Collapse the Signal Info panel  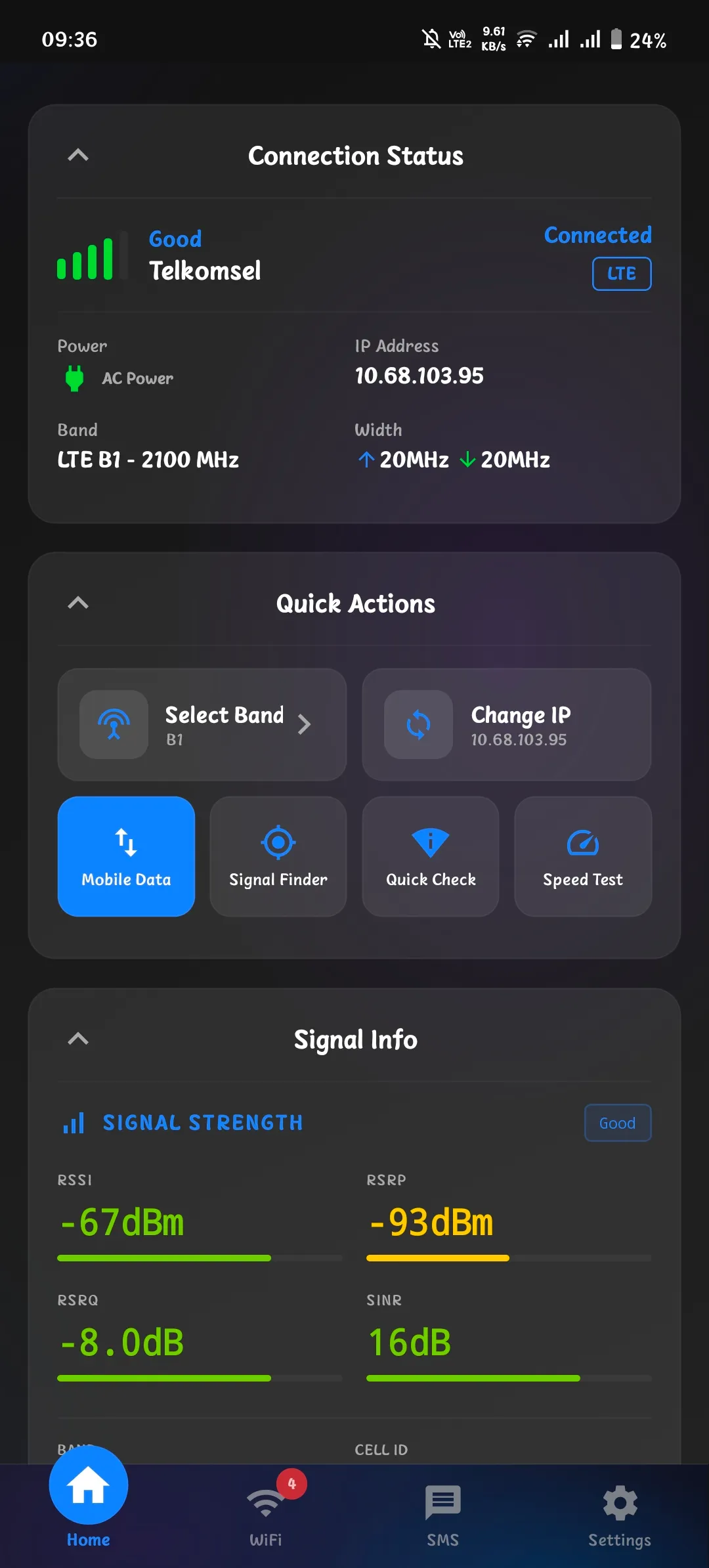pyautogui.click(x=77, y=1039)
